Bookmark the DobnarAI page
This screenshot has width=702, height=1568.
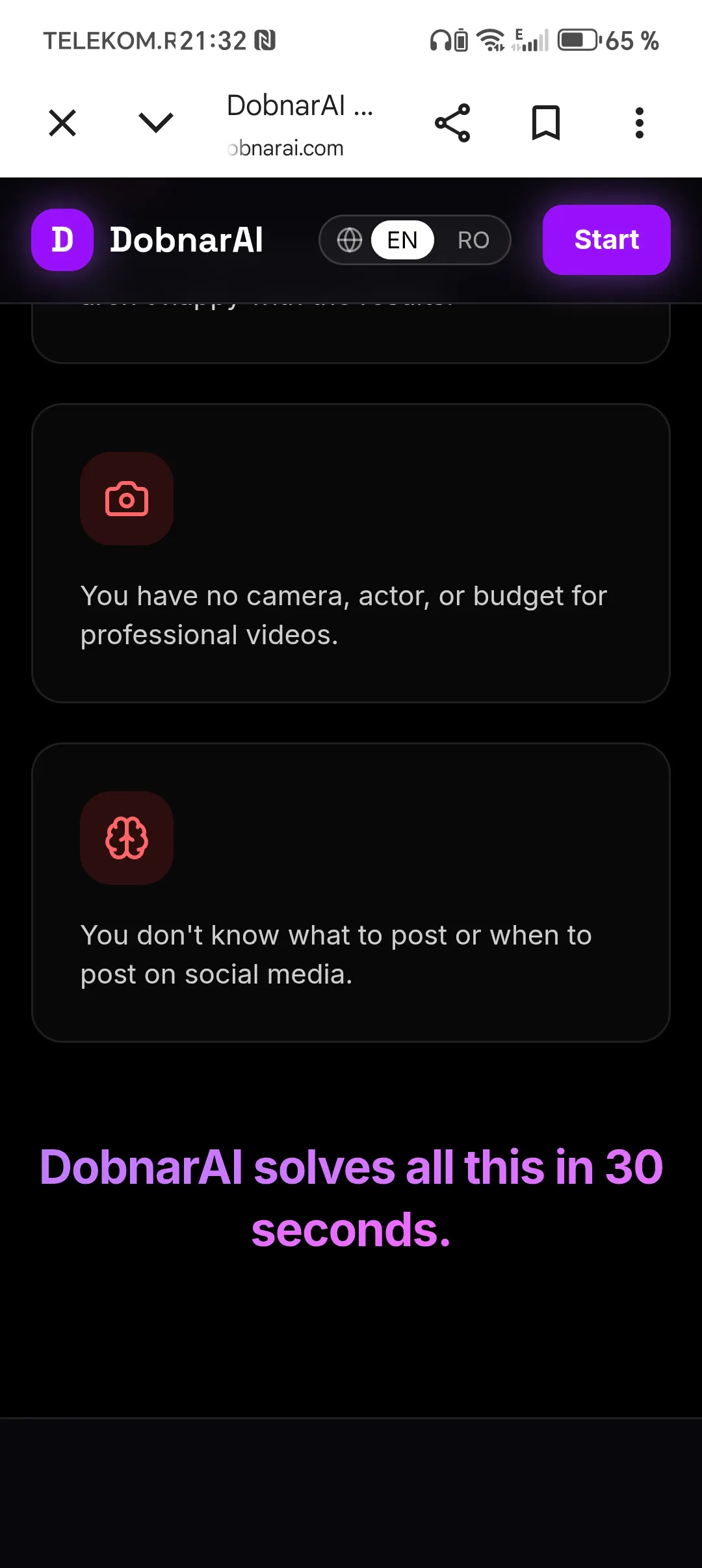point(546,123)
